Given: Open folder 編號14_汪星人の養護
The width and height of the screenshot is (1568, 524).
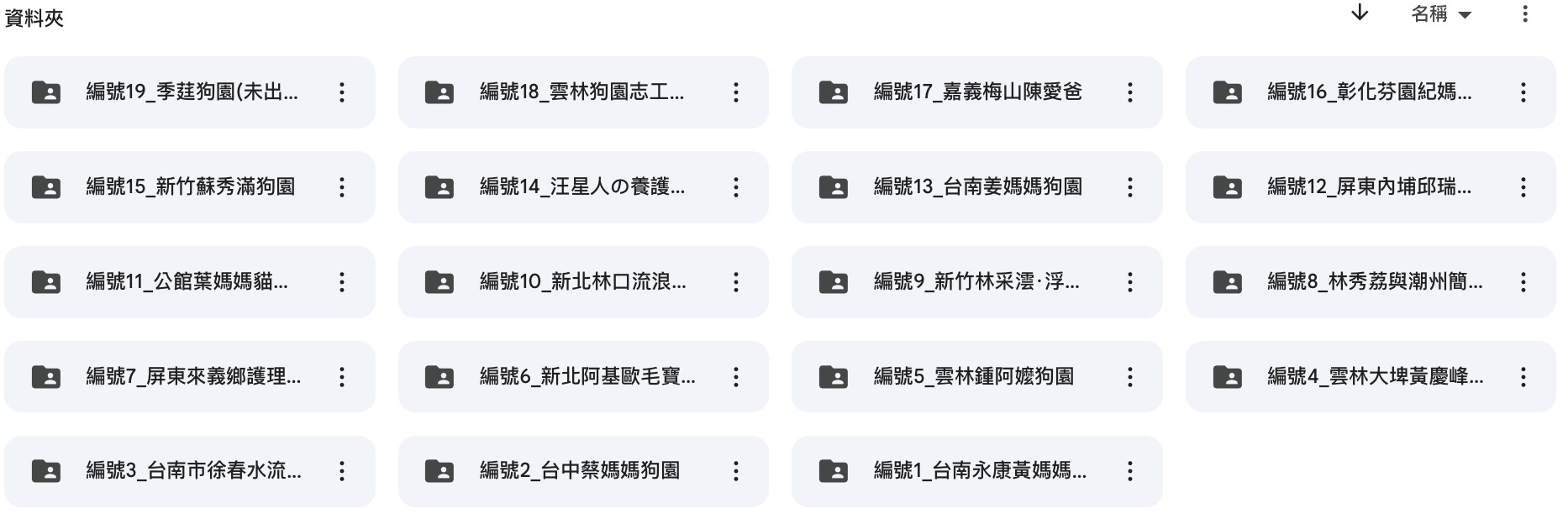Looking at the screenshot, I should click(x=581, y=187).
